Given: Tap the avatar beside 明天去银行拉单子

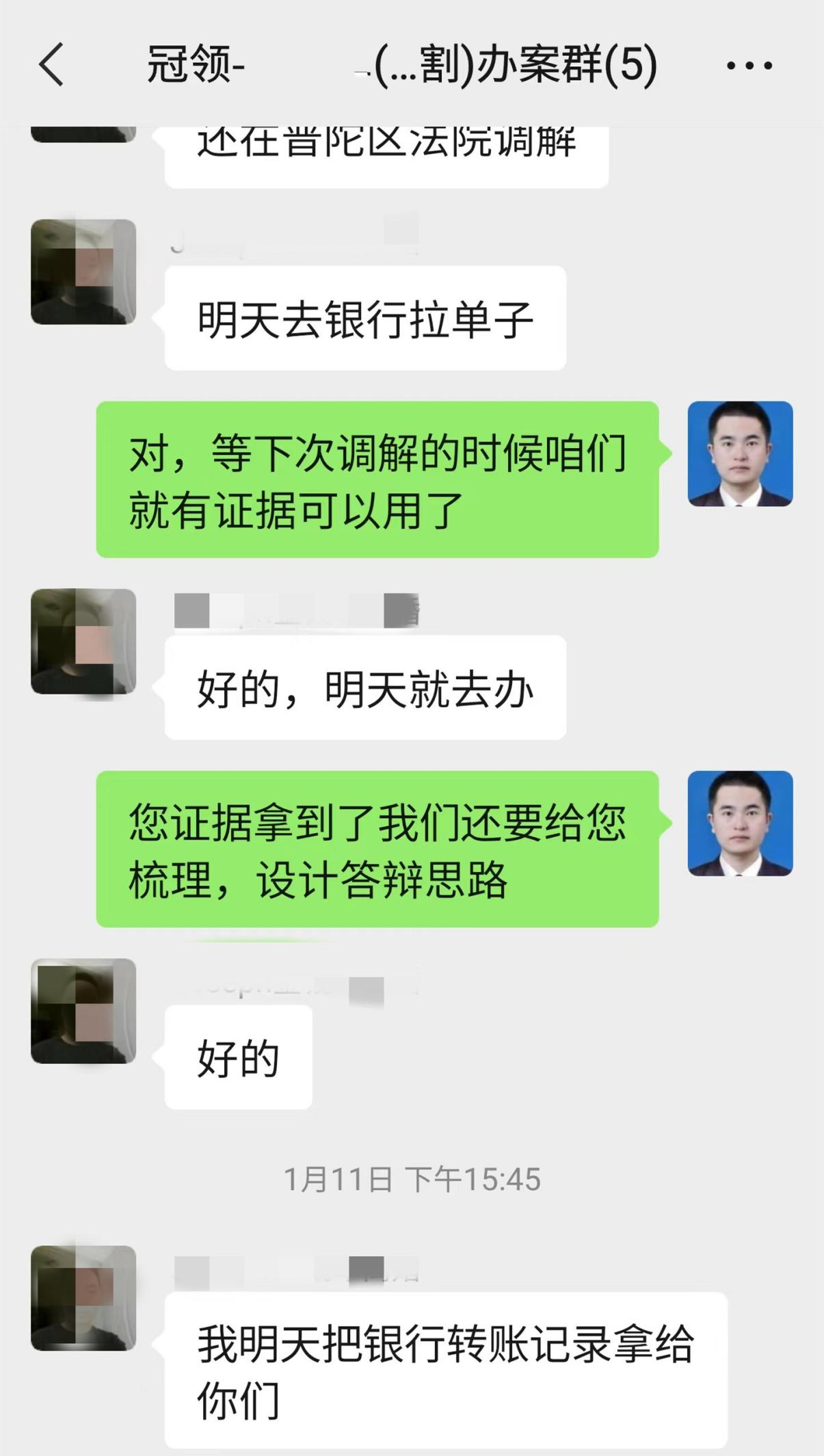Looking at the screenshot, I should coord(83,272).
